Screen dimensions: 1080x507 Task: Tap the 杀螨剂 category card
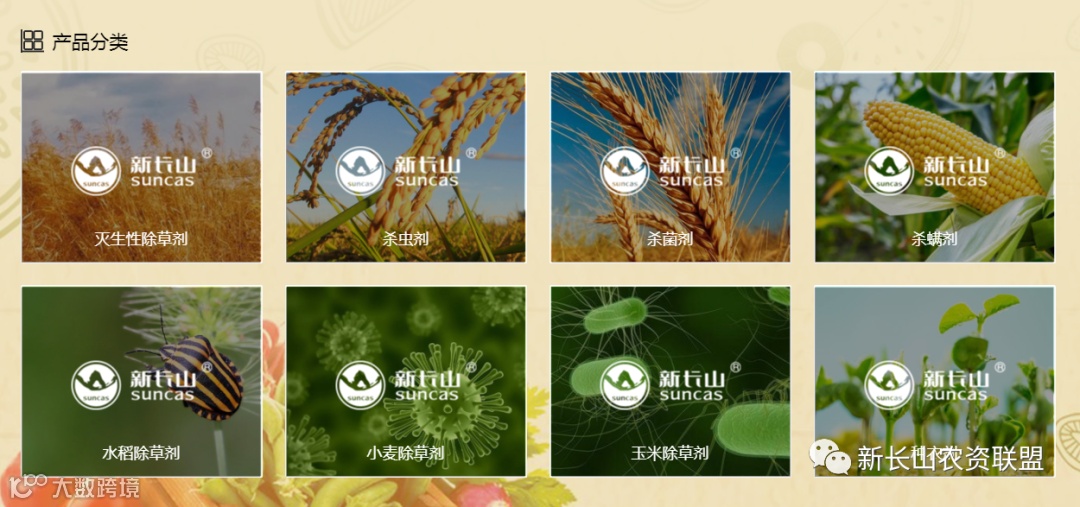pyautogui.click(x=934, y=167)
